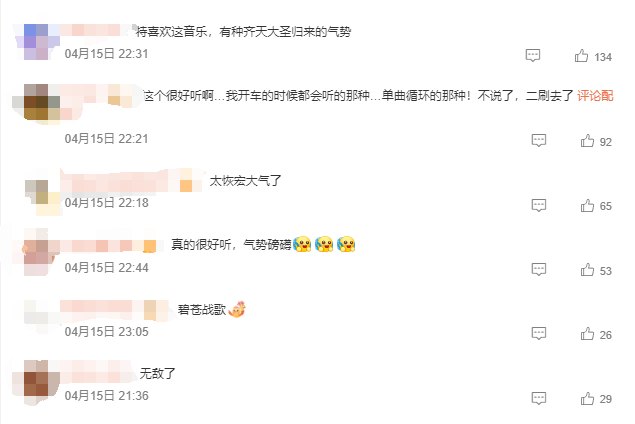Reply to the comment 无敌了
Screen dimensions: 635x424
tap(539, 398)
